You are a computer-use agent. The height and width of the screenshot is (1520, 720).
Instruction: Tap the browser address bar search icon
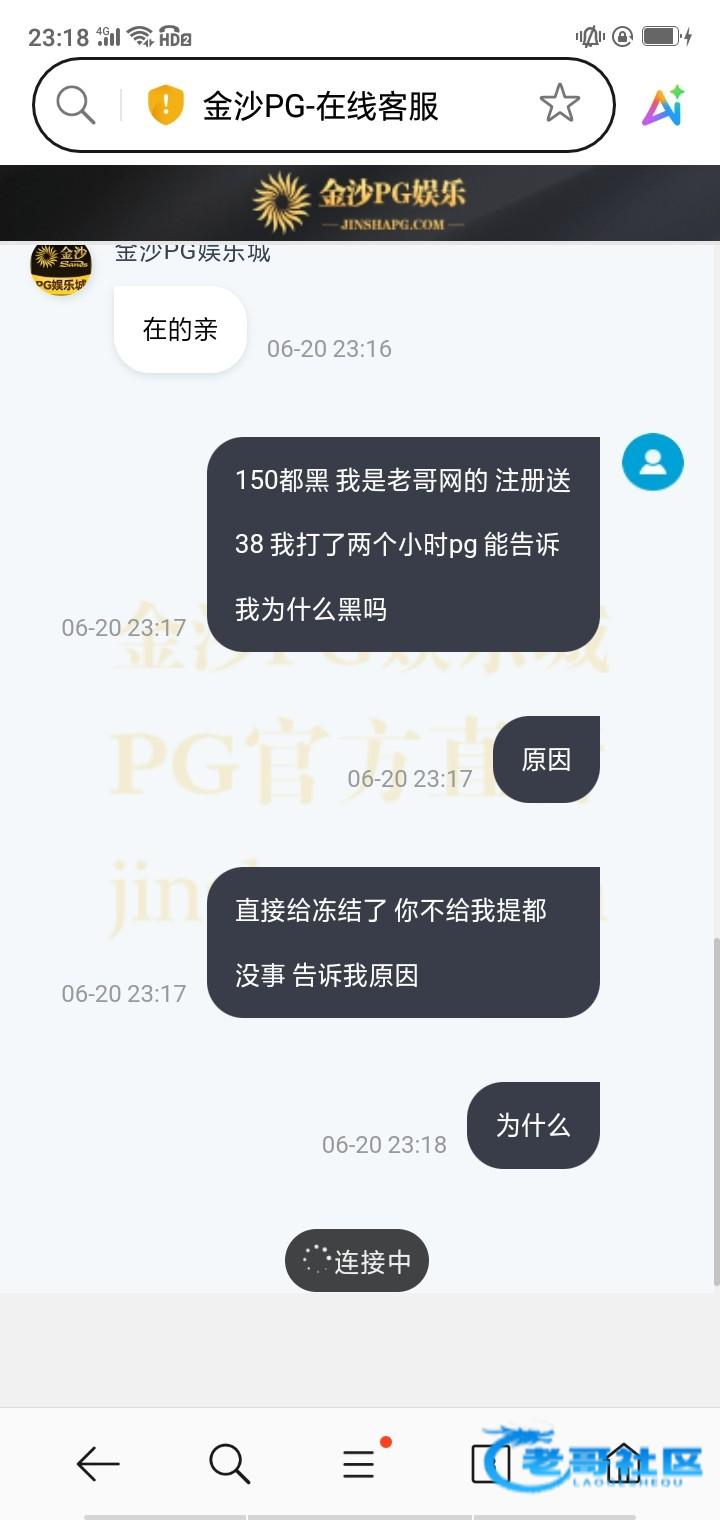click(x=75, y=104)
